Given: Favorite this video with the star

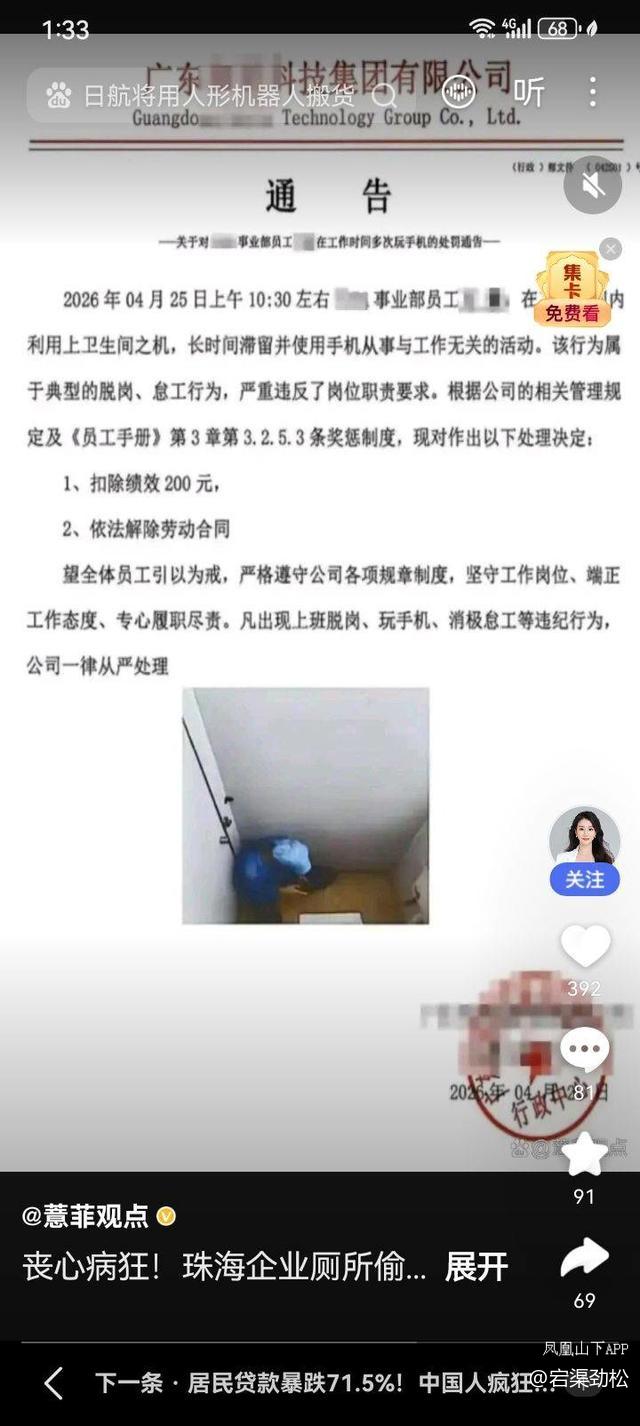Looking at the screenshot, I should point(585,1154).
